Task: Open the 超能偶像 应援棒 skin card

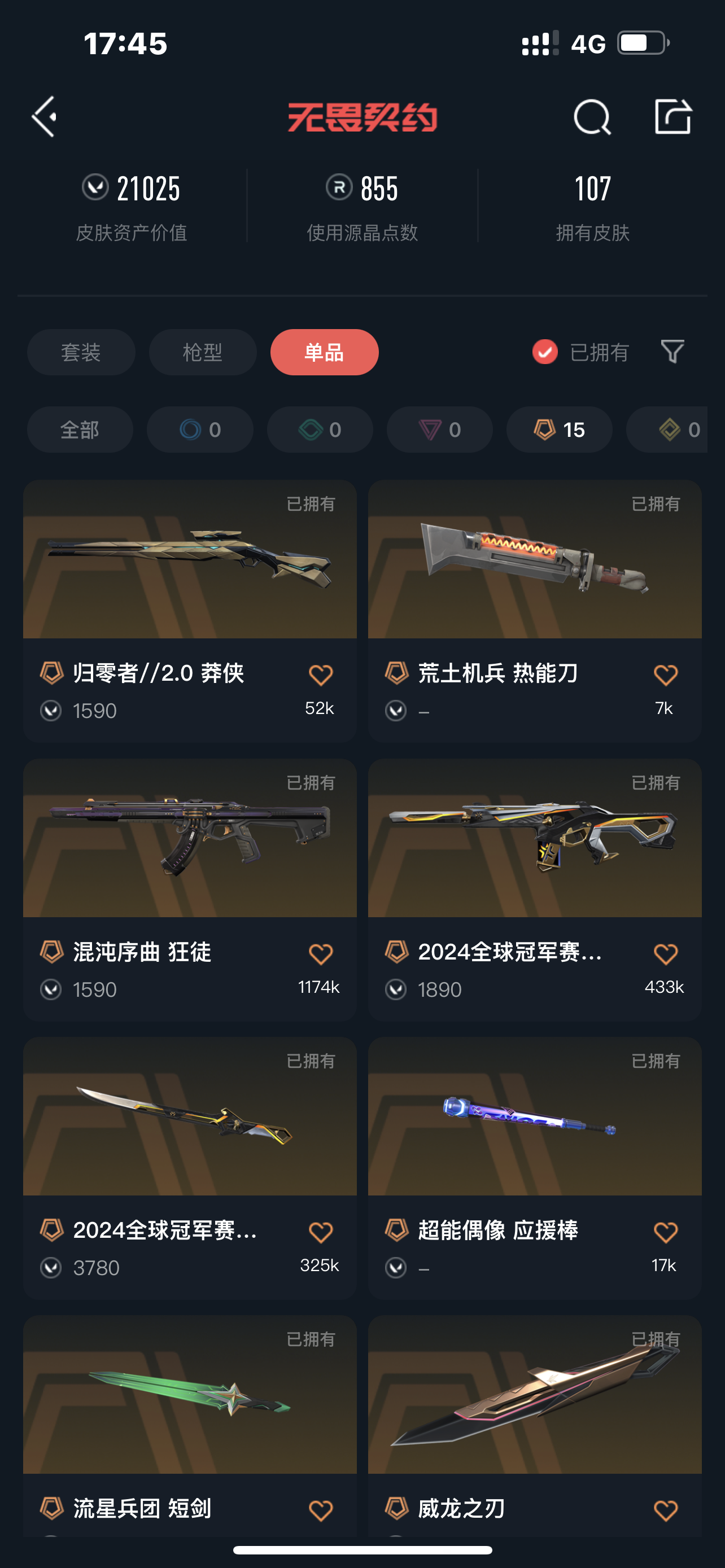Action: [535, 1168]
